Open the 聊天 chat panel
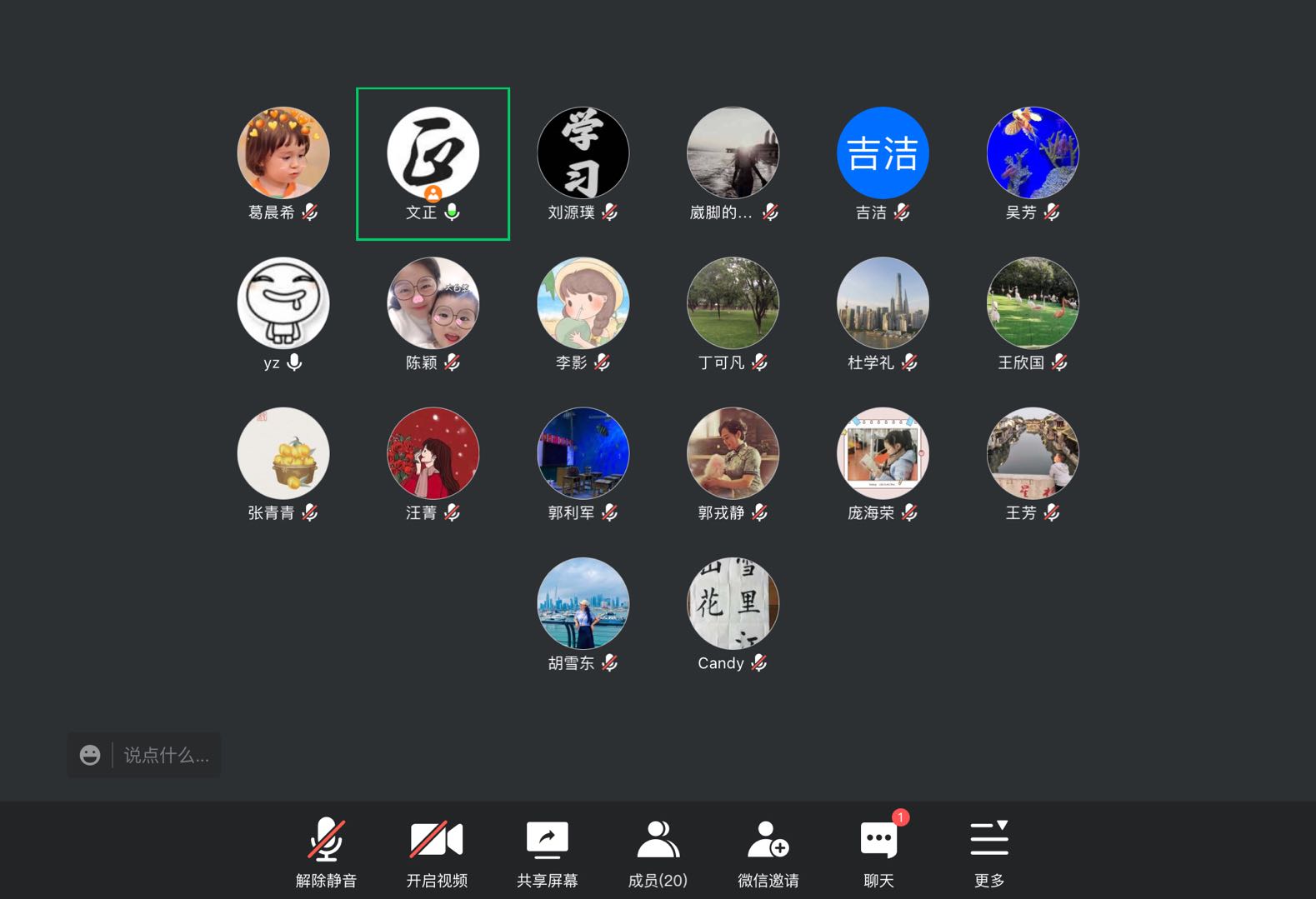 pos(878,852)
